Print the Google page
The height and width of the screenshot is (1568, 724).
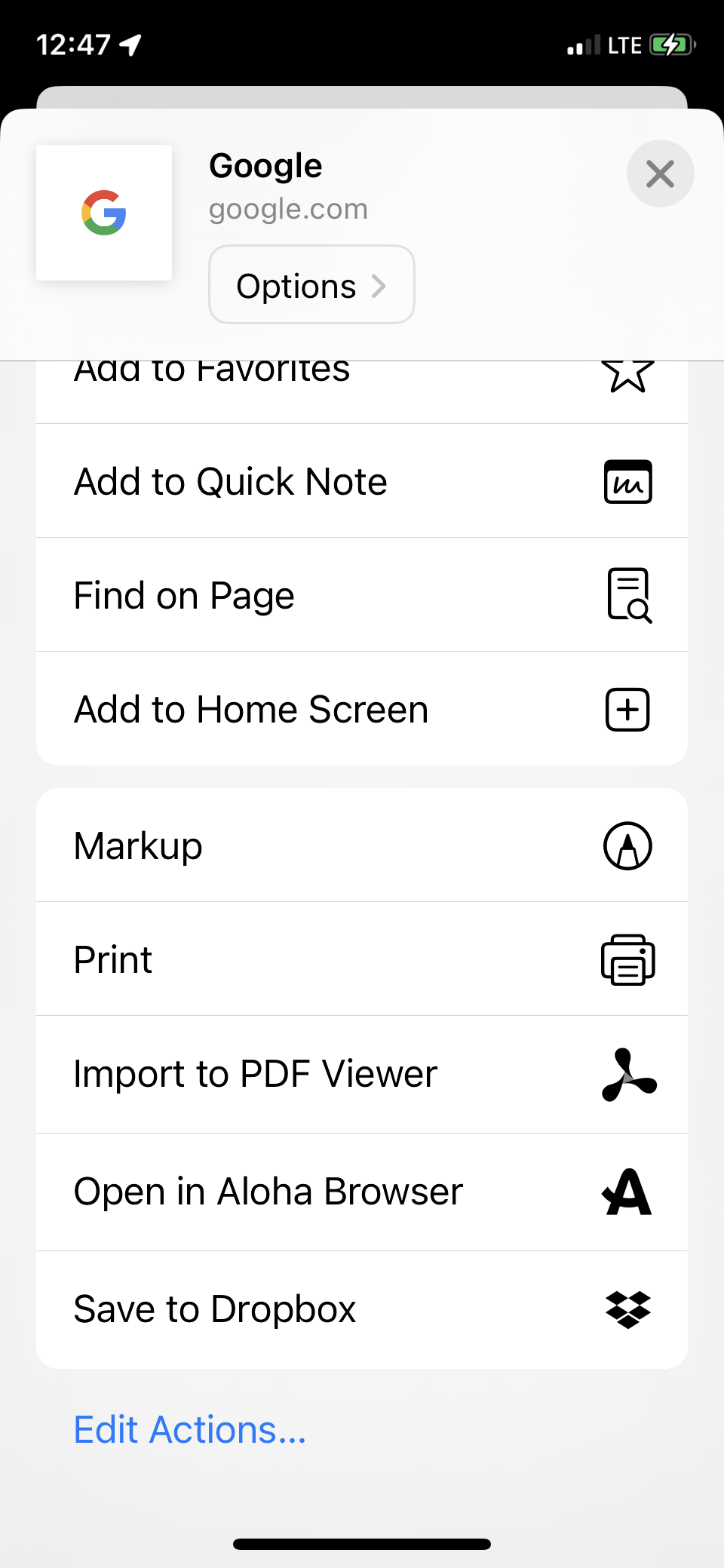tap(362, 959)
